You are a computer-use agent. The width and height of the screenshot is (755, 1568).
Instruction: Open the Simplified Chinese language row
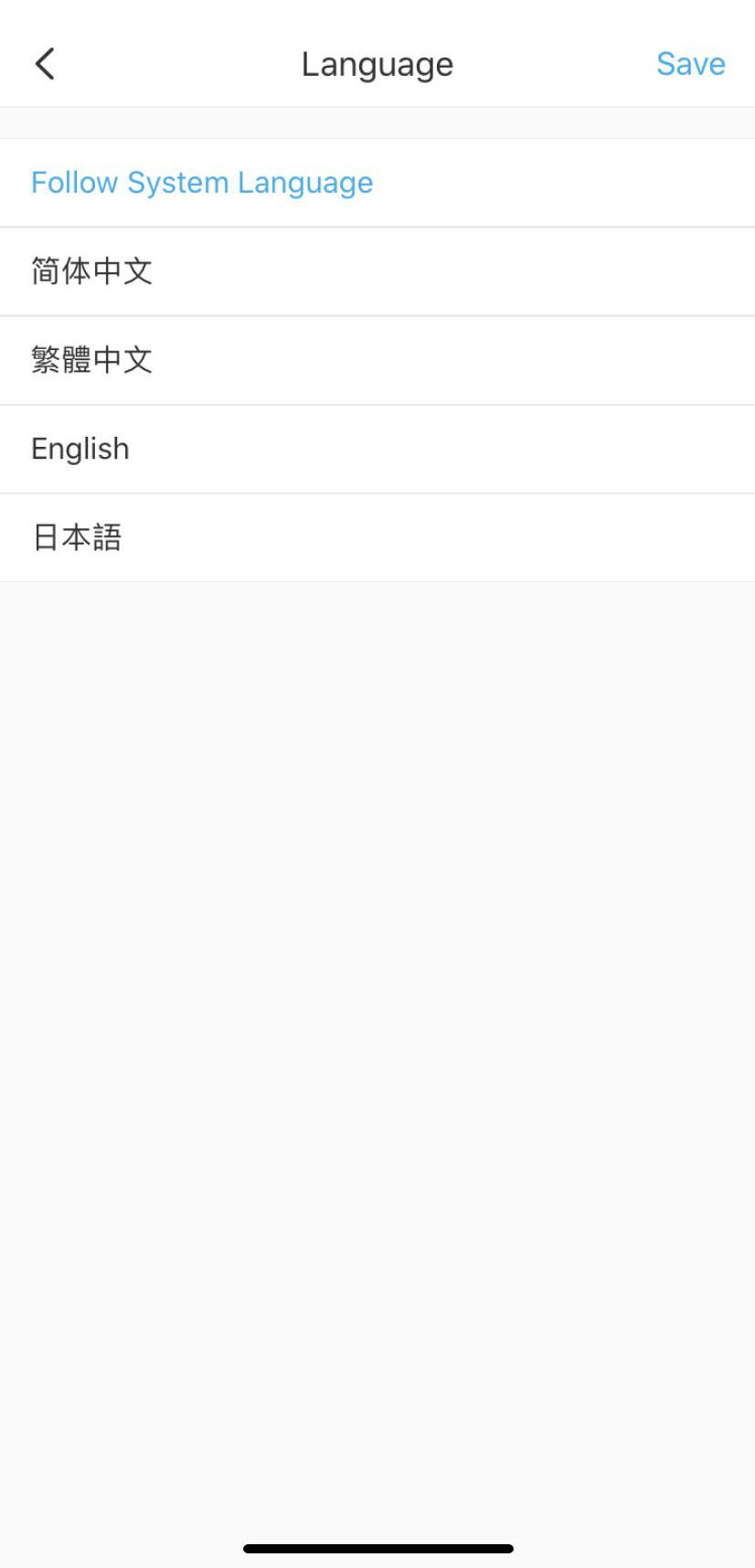pyautogui.click(x=92, y=270)
